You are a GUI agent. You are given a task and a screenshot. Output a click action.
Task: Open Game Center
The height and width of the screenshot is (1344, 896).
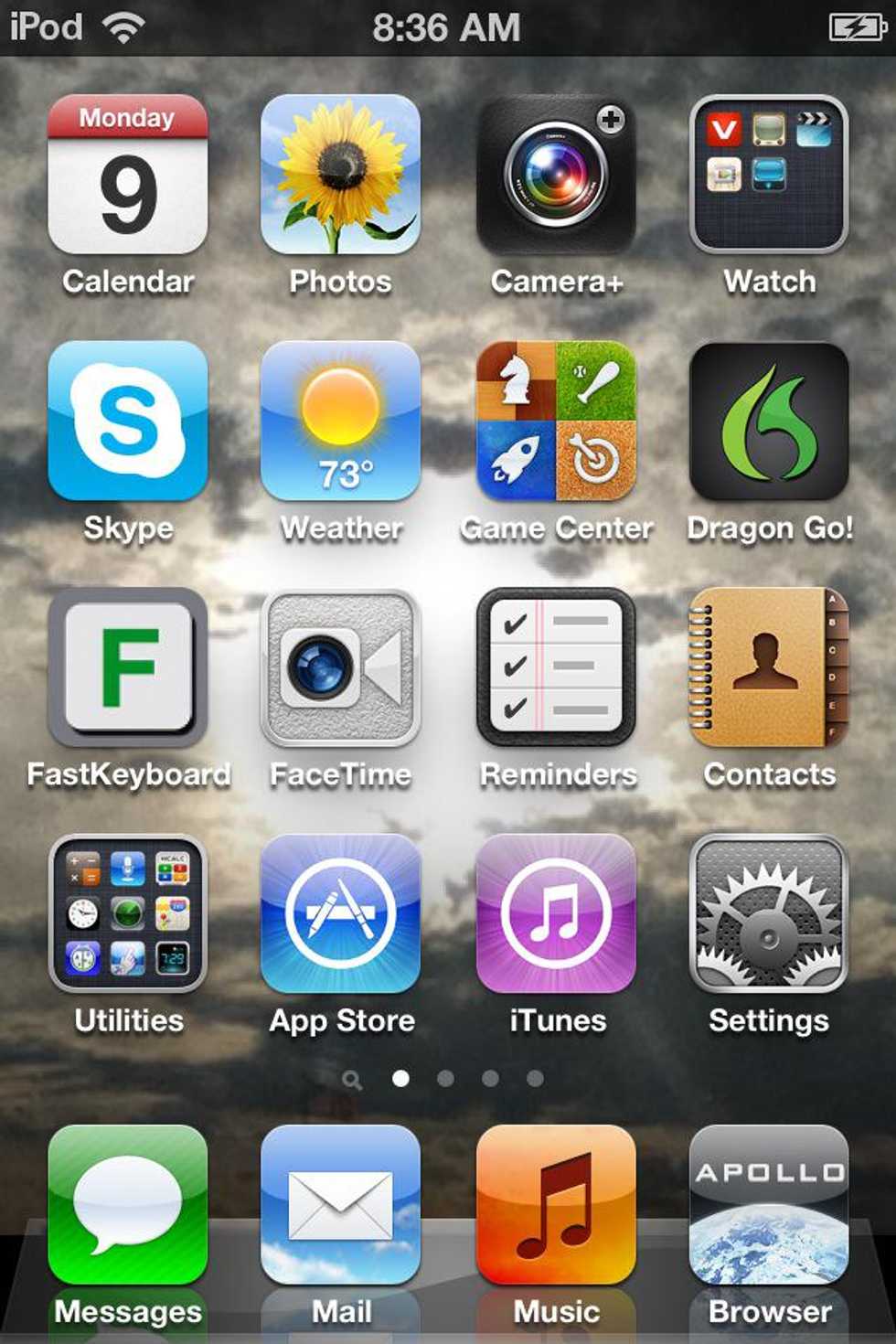[x=555, y=421]
